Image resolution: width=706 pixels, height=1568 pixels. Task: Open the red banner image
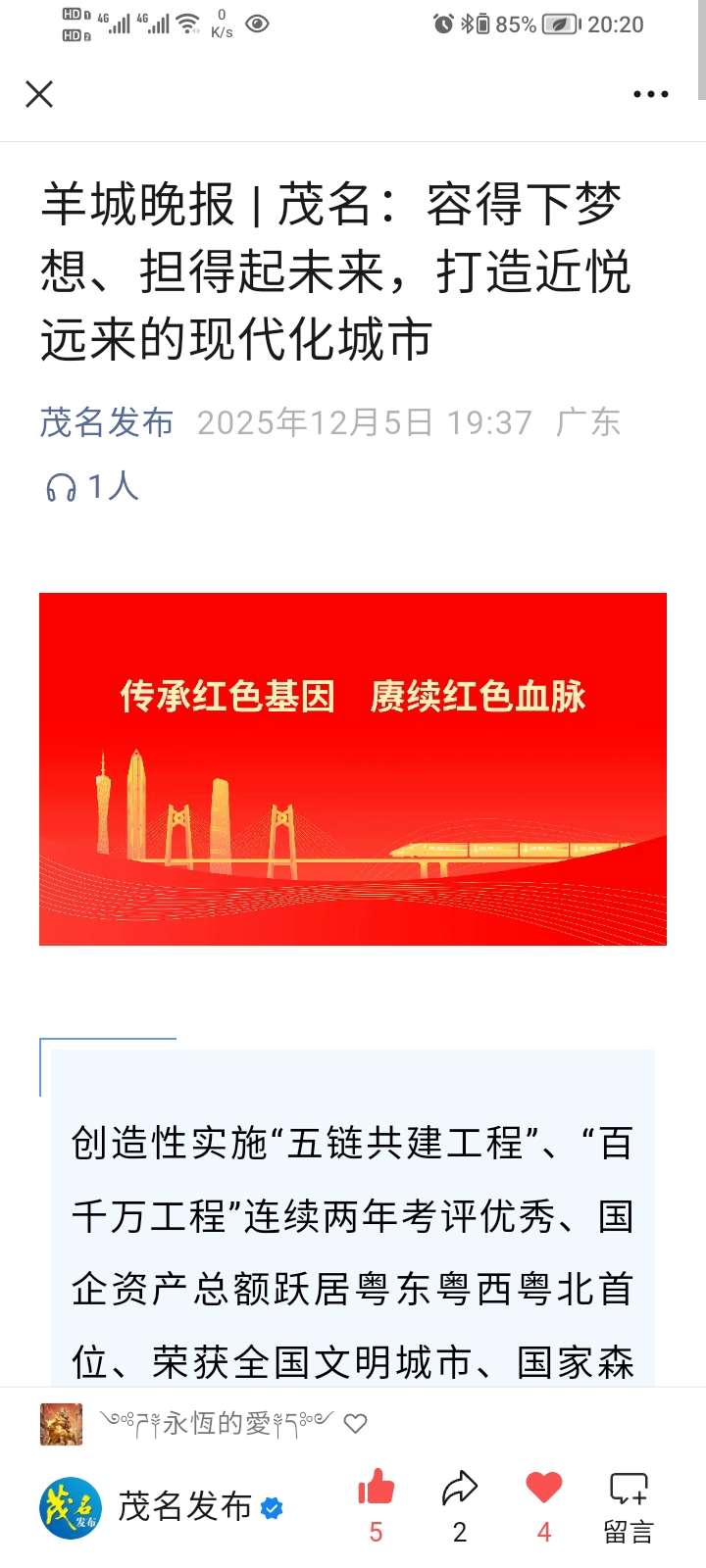[353, 769]
